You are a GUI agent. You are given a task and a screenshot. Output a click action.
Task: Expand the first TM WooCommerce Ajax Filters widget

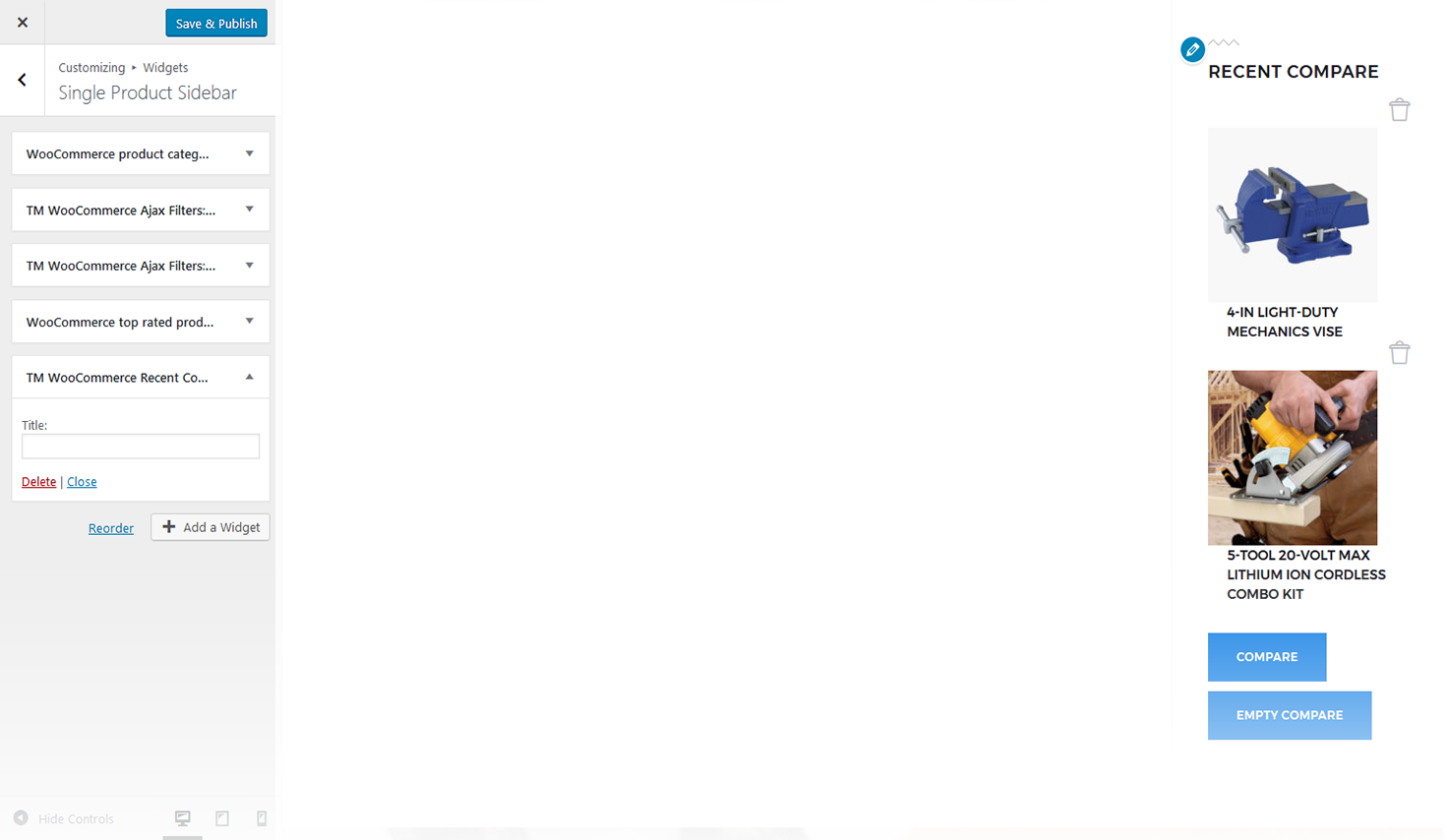point(140,210)
